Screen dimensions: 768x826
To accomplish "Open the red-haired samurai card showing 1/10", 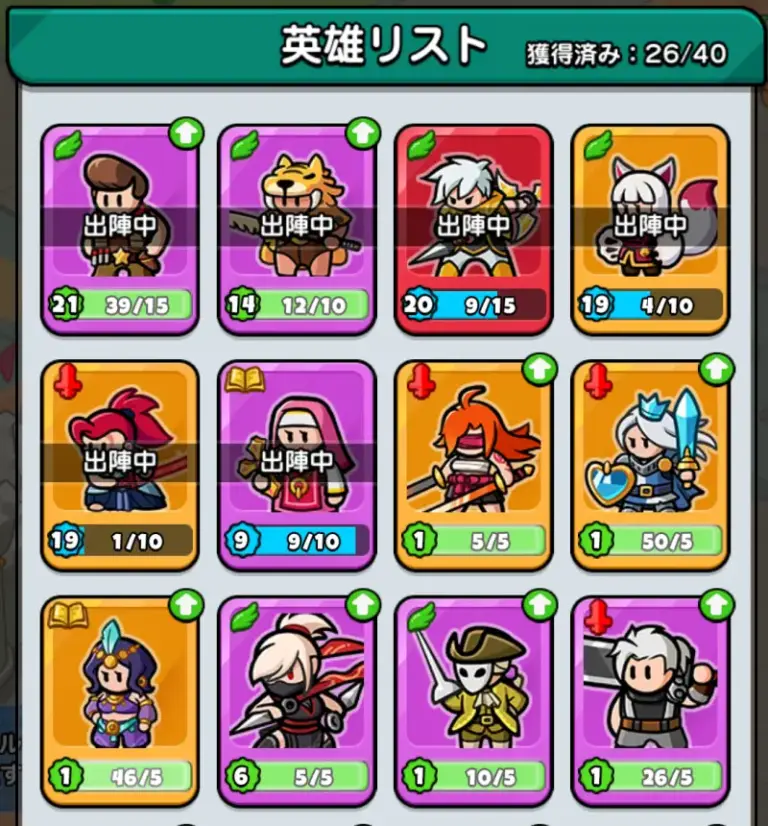I will point(120,463).
